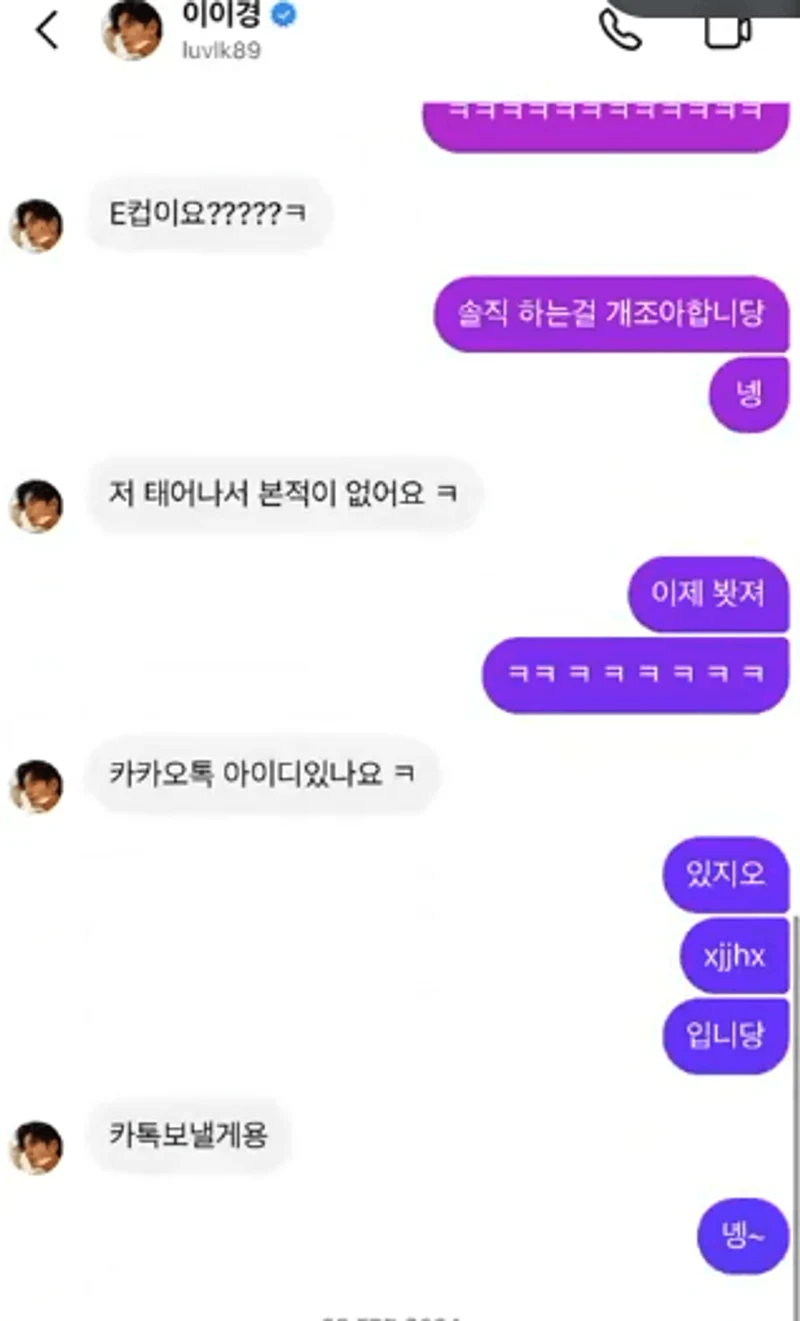Tap the '이제 봣져' sent message
Viewport: 800px width, 1321px height.
(x=708, y=594)
